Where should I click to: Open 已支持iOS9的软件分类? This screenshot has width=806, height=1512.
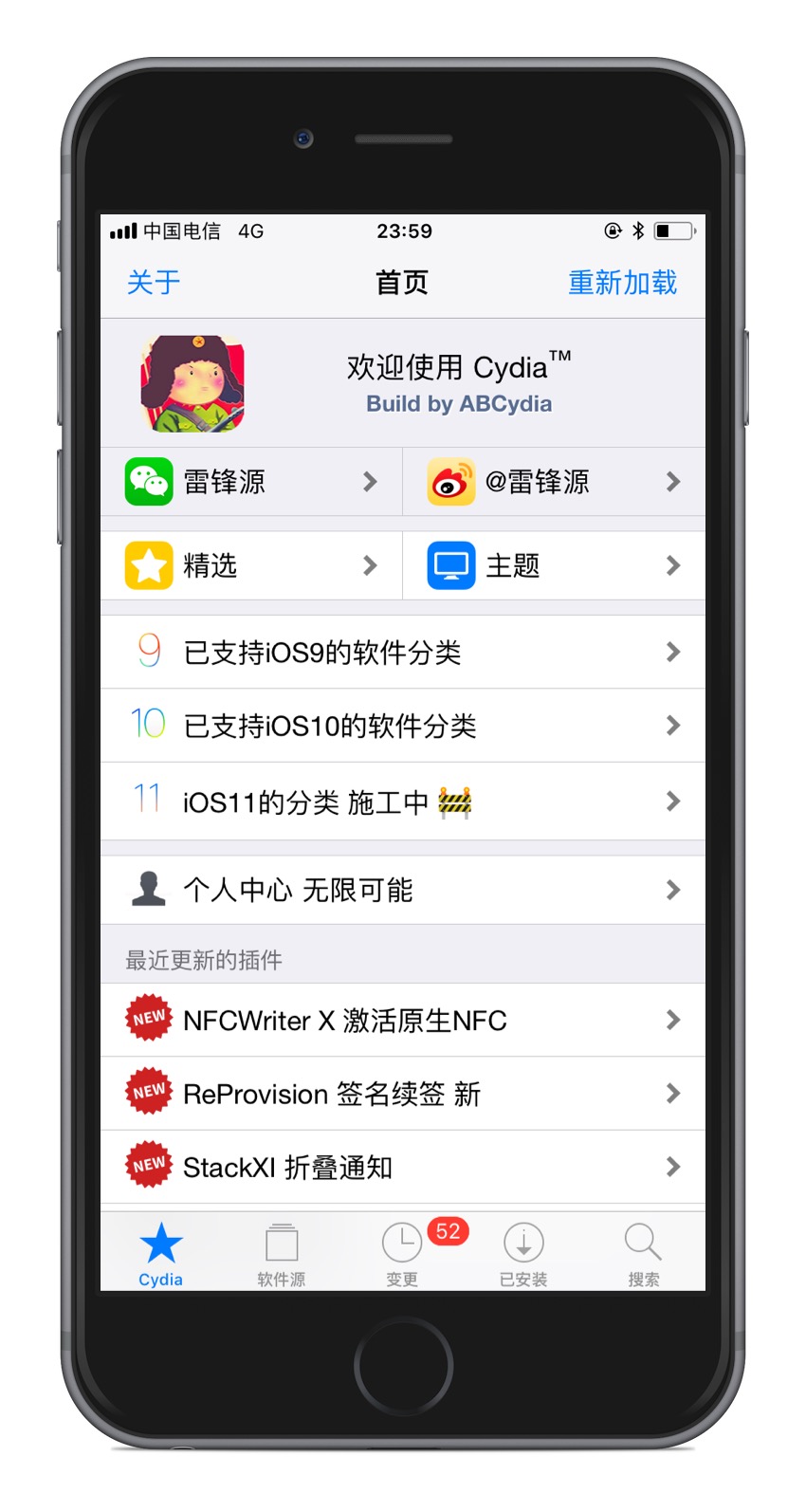click(x=403, y=653)
